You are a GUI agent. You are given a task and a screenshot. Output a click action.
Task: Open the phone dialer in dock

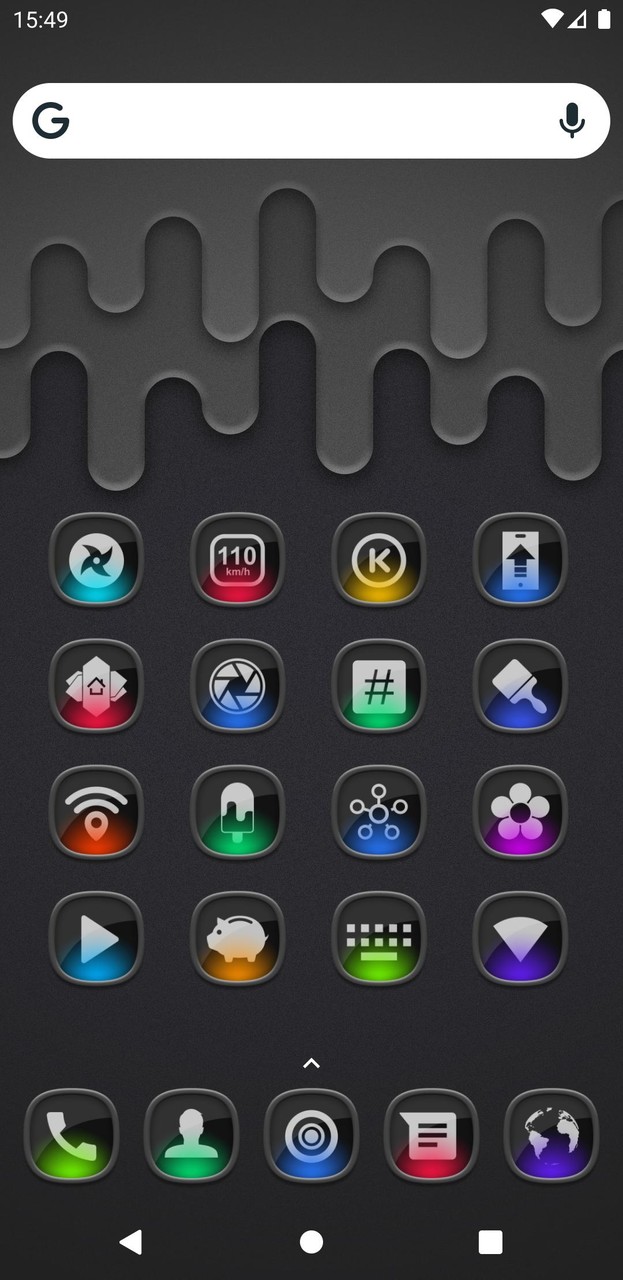click(71, 1135)
